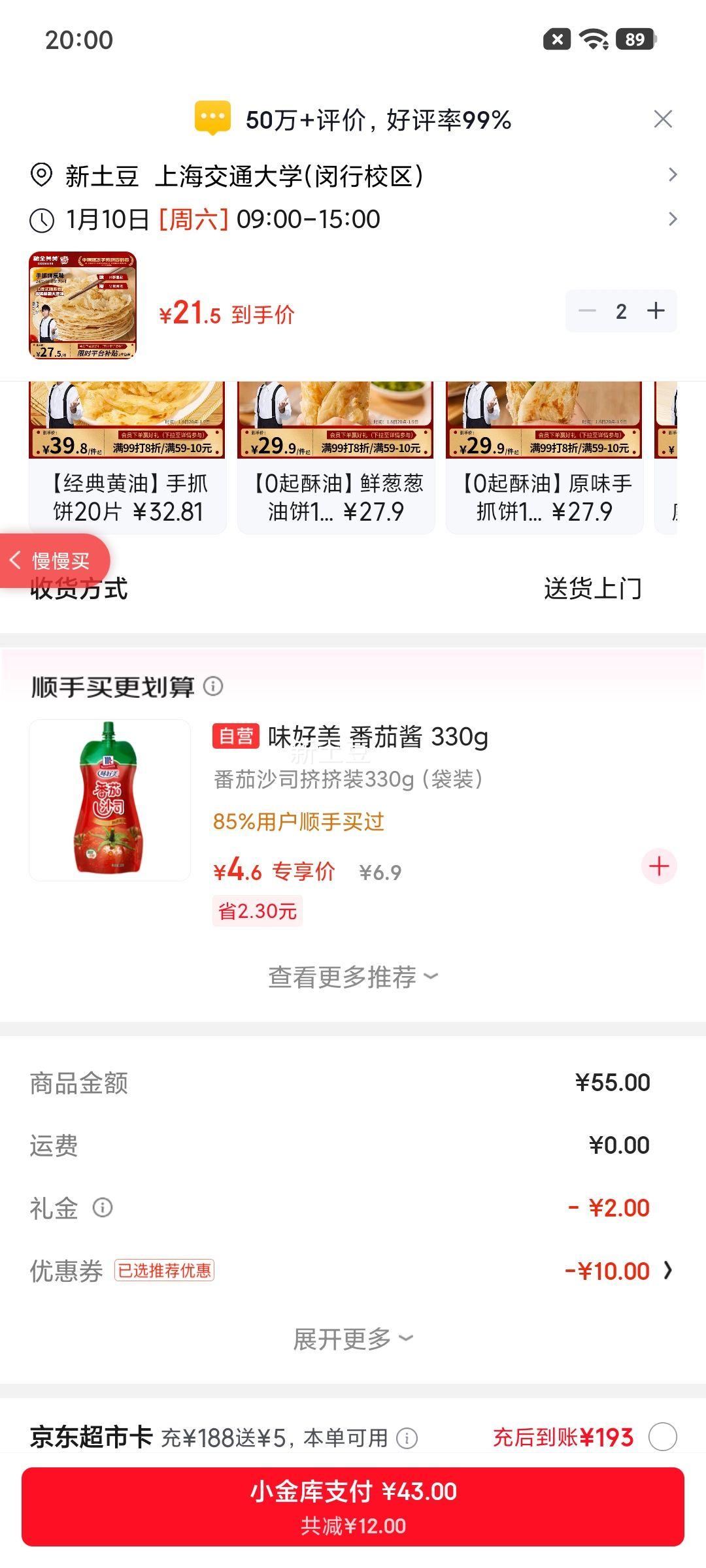Tap the plus to increase item quantity
The image size is (706, 1568).
[658, 310]
